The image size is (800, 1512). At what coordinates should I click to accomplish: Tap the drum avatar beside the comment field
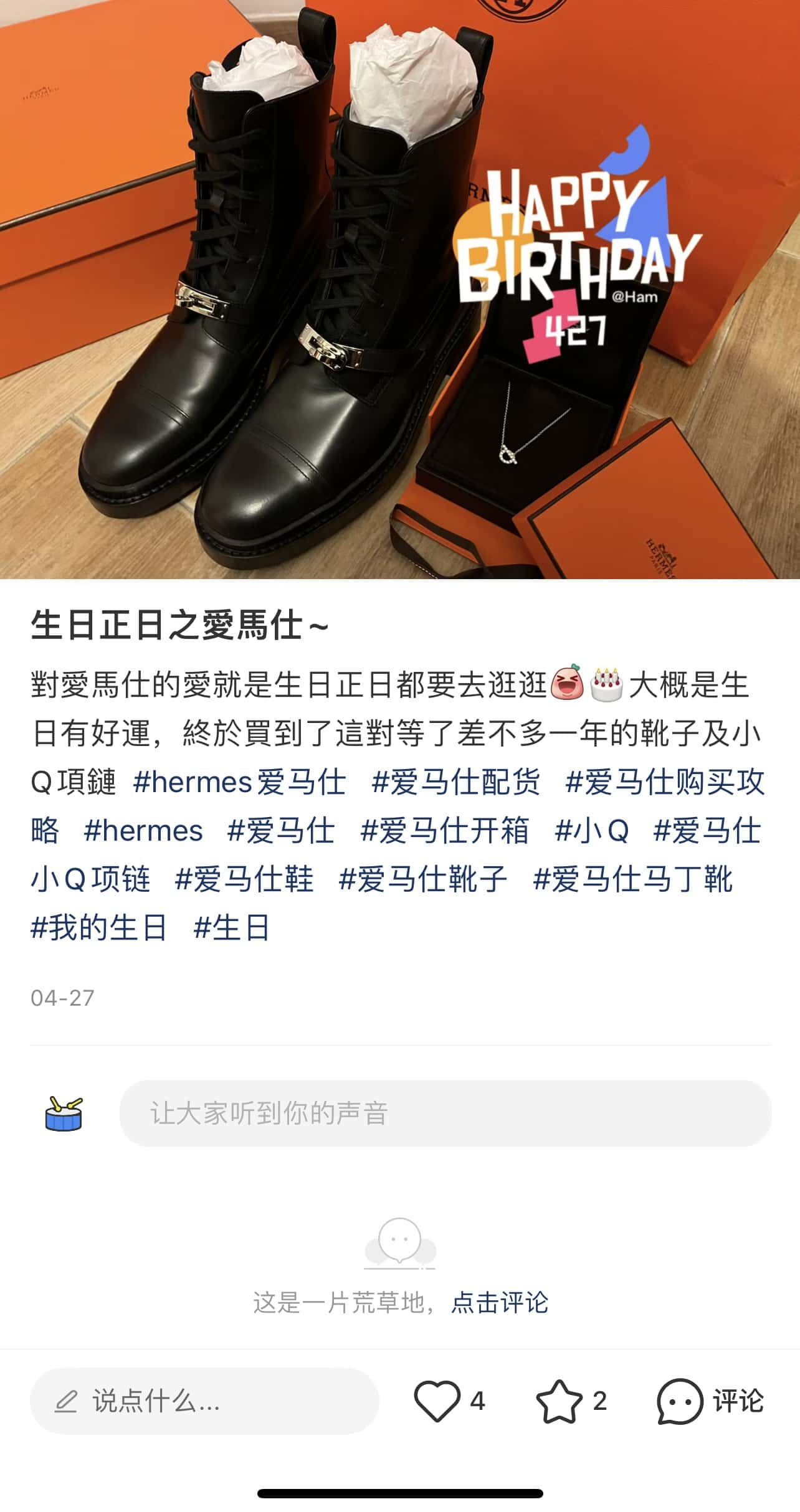64,1113
